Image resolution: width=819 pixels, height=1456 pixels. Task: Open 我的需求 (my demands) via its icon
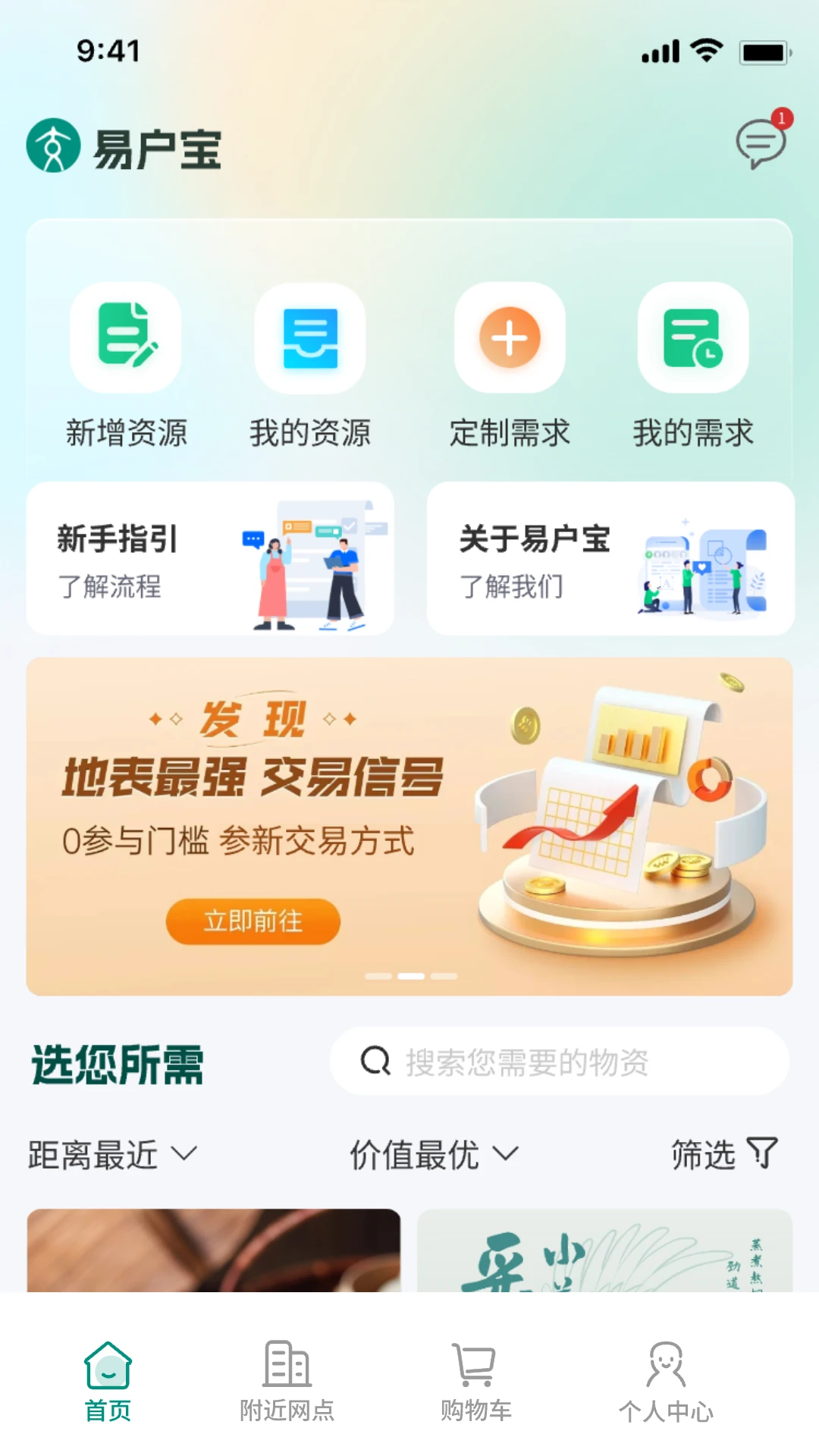click(692, 339)
